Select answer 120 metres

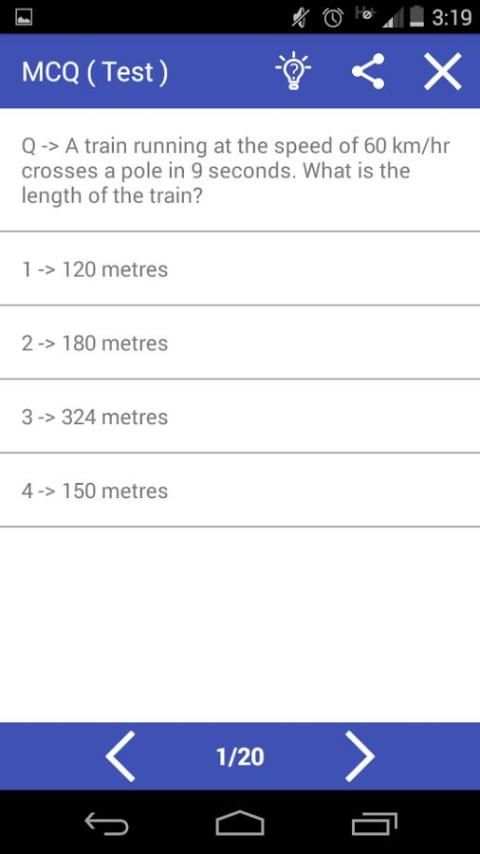pos(240,269)
